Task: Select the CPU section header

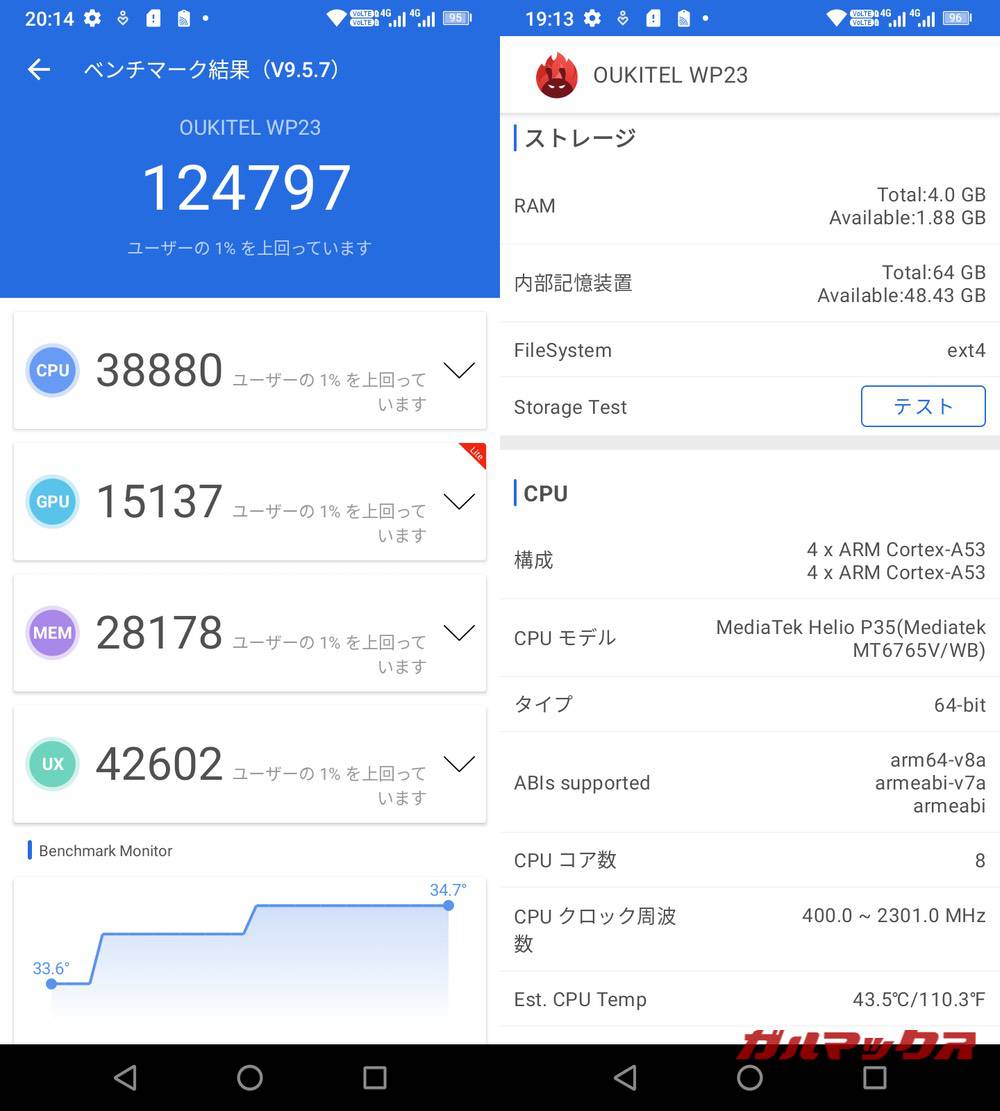Action: click(x=546, y=492)
